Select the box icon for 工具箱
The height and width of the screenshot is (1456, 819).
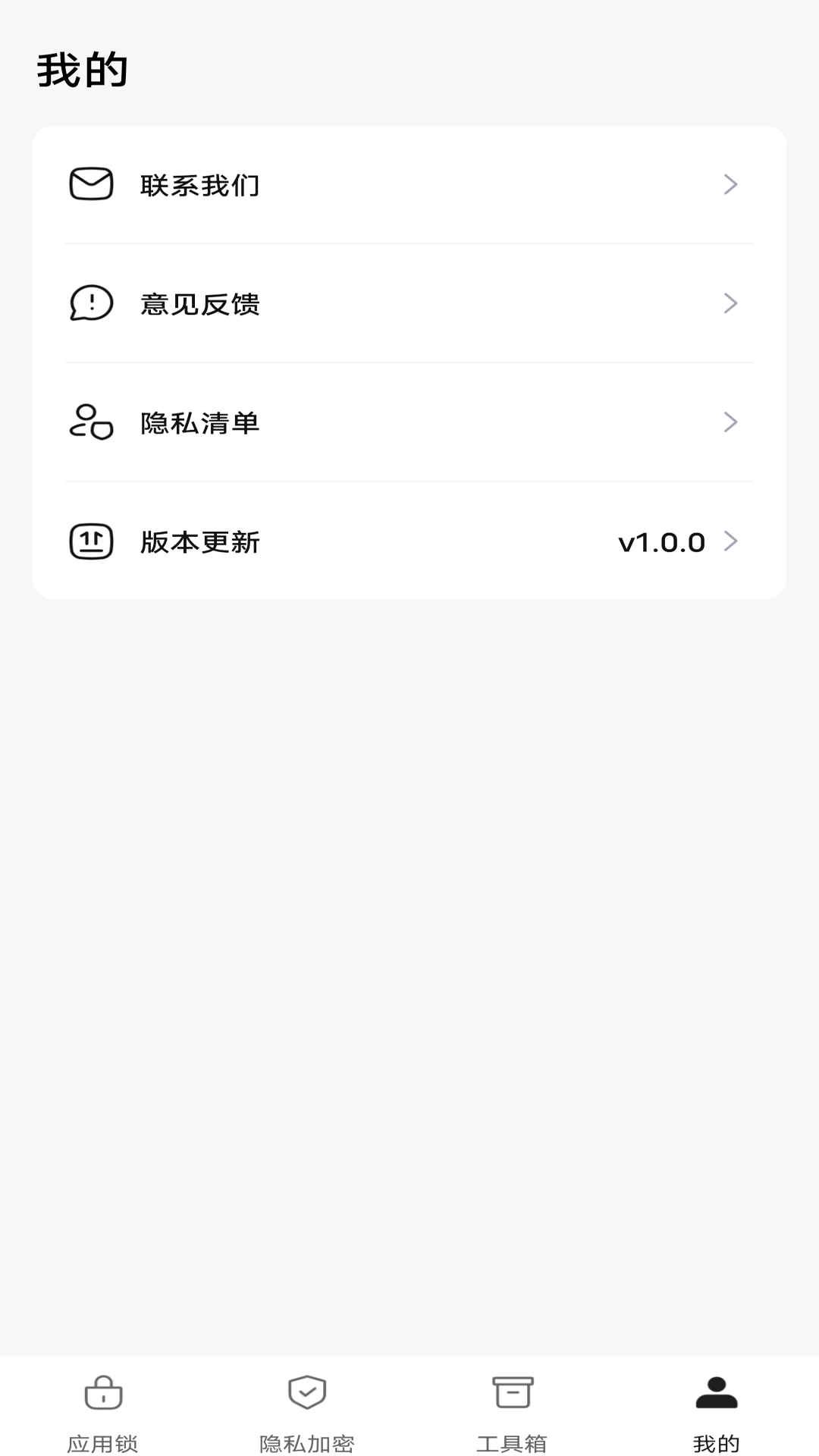[x=512, y=1393]
